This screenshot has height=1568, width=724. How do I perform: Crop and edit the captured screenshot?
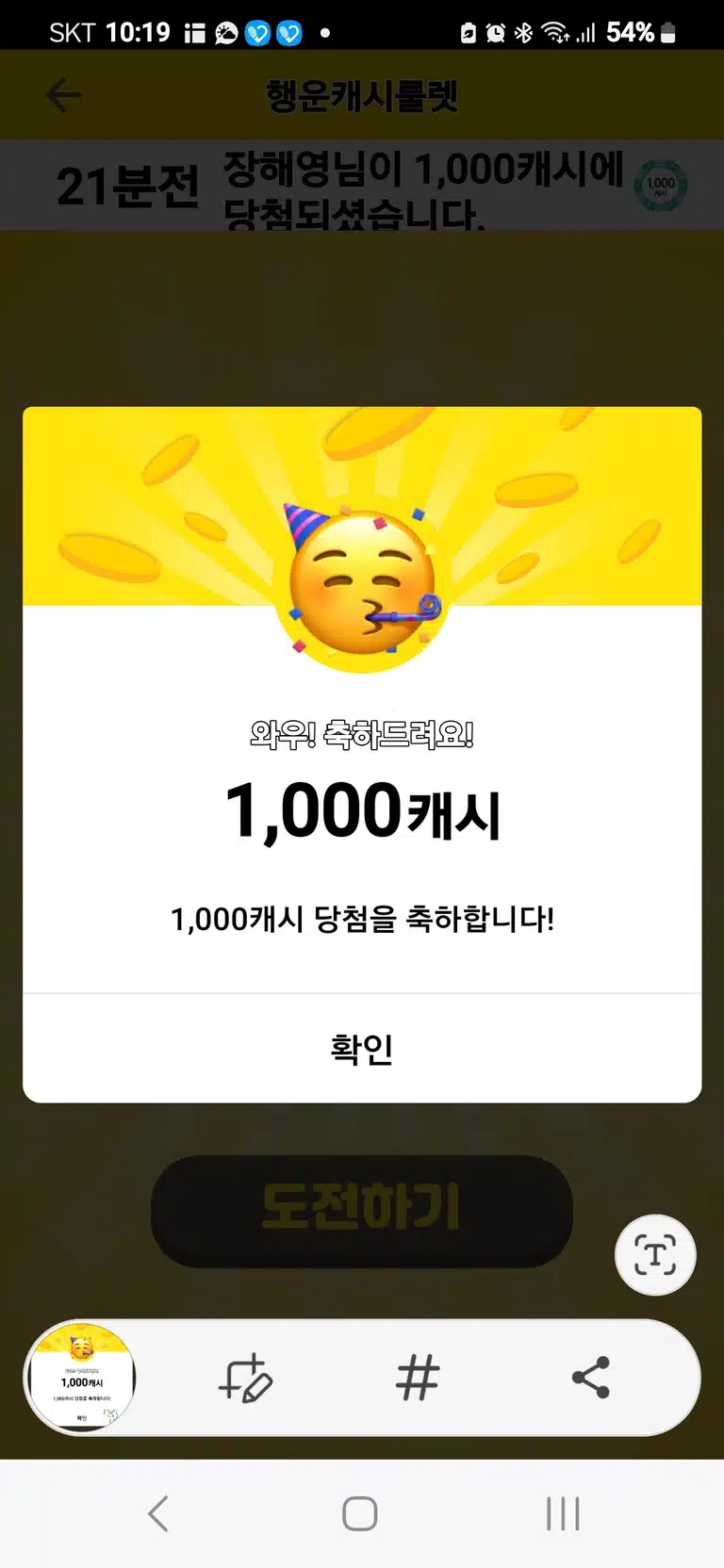point(245,1379)
